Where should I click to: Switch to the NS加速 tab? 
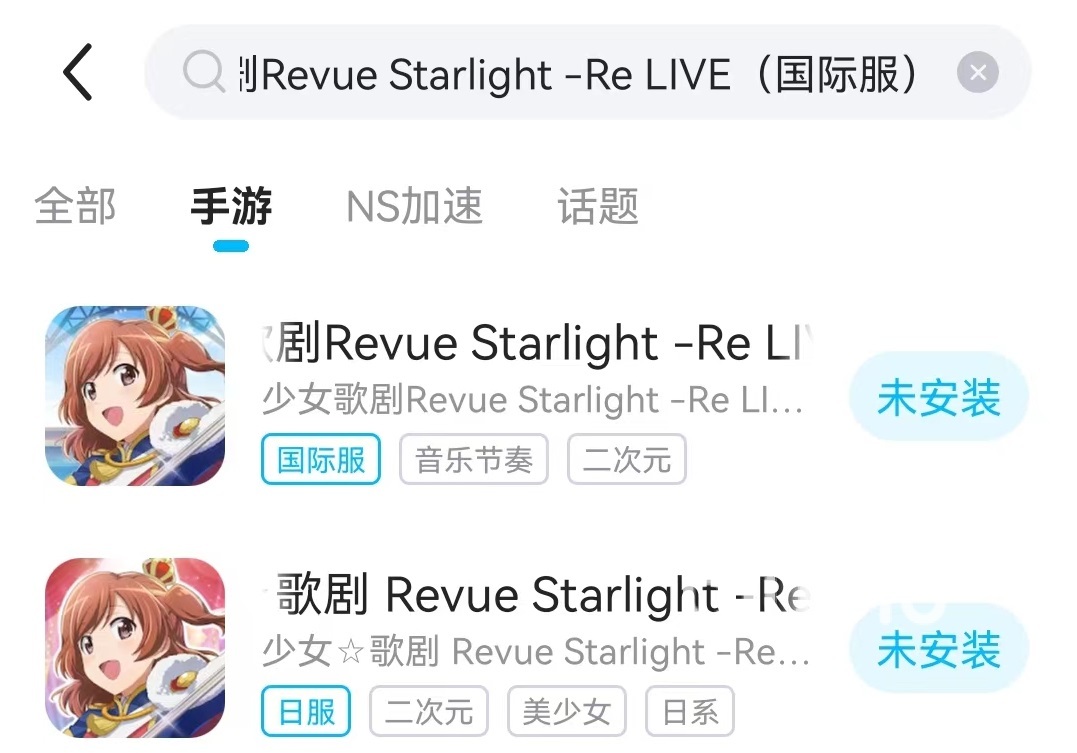pyautogui.click(x=414, y=207)
